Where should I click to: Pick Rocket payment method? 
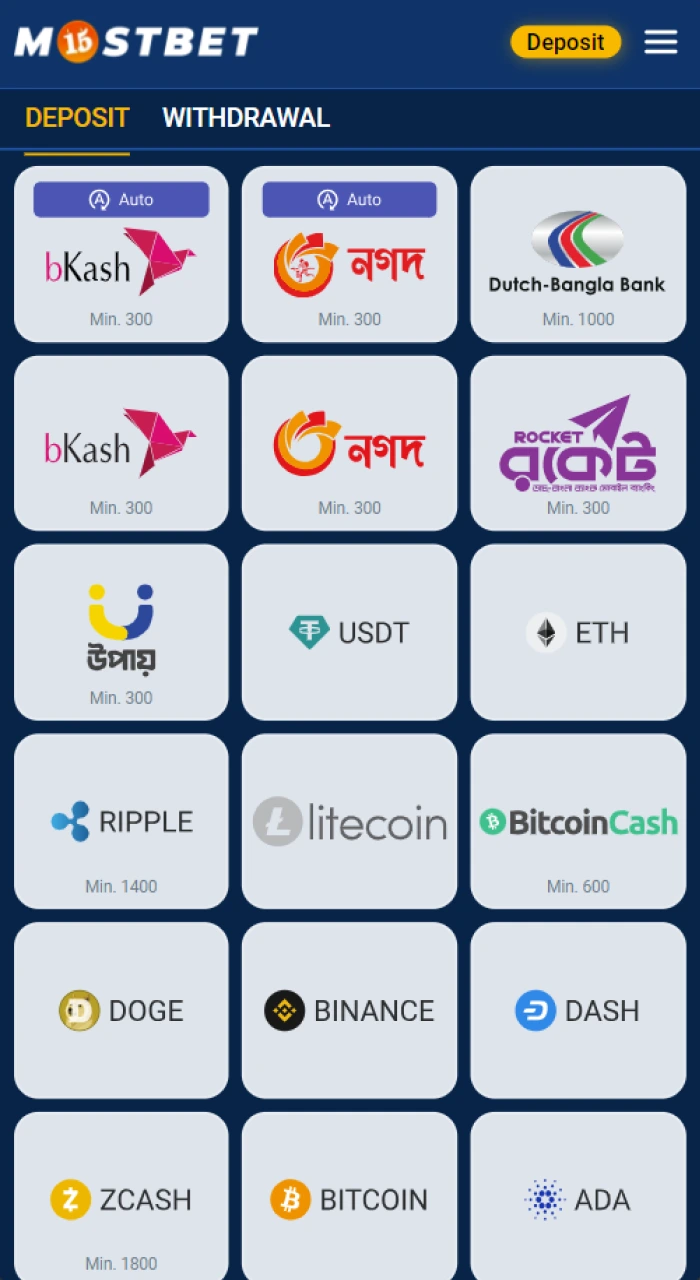point(578,443)
